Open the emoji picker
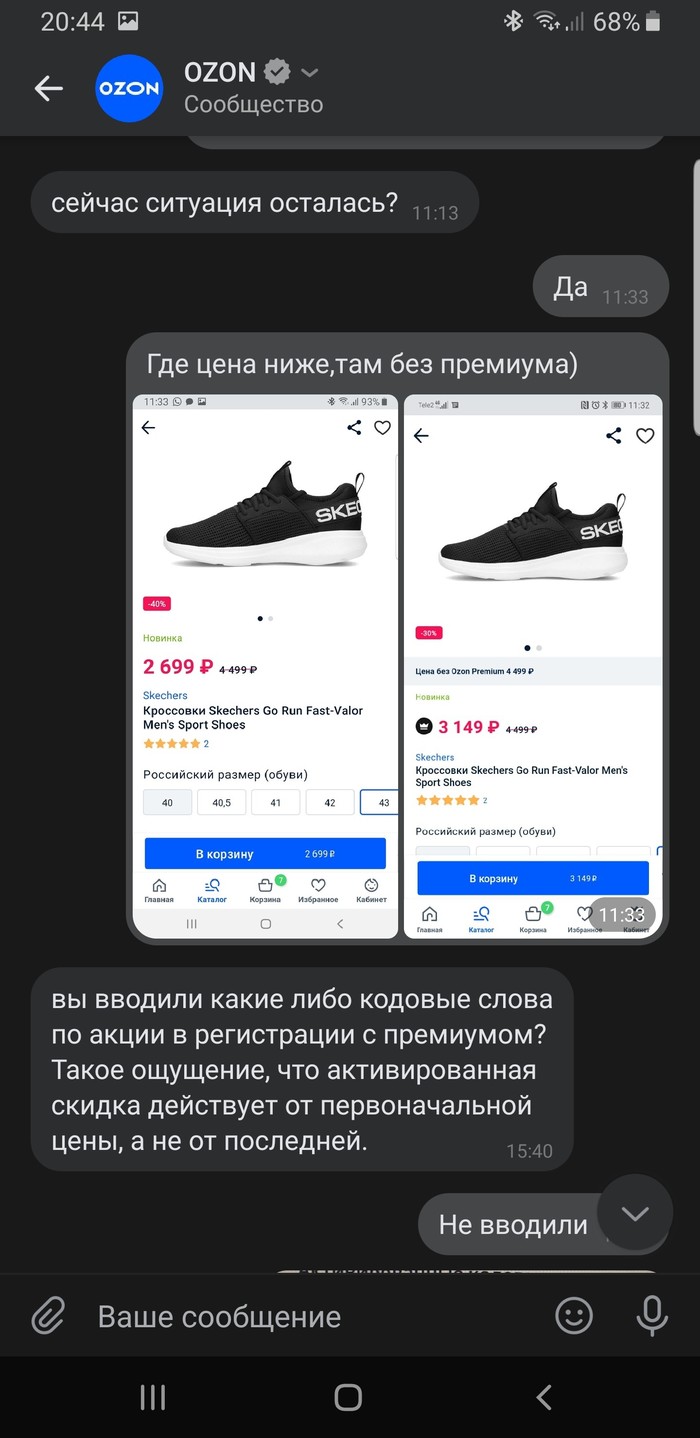Screen dimensions: 700x1438 574,1316
